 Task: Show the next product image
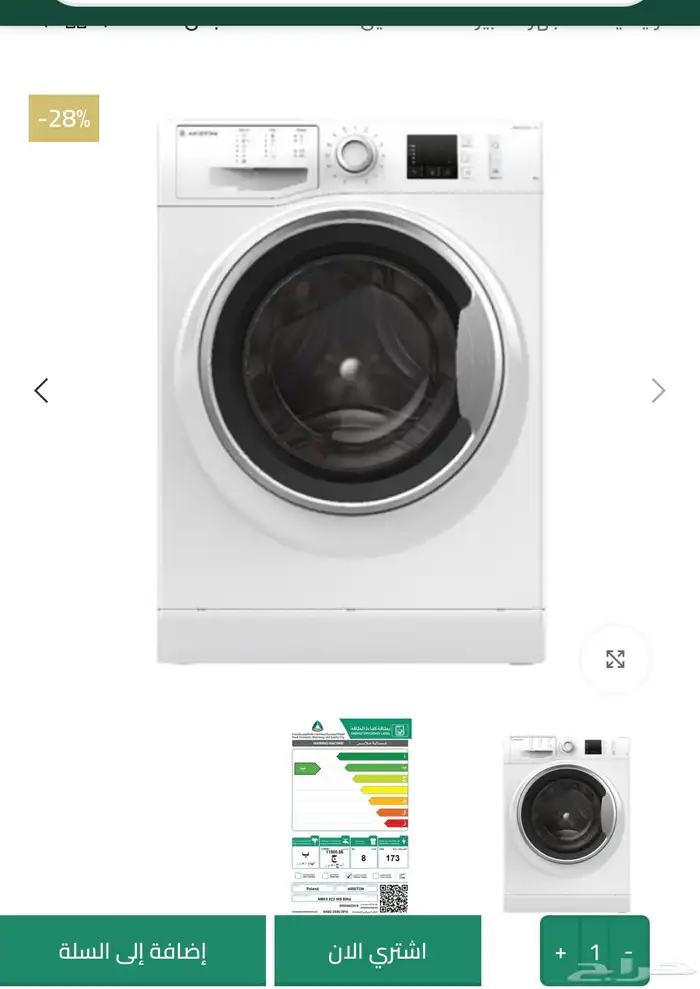click(x=658, y=390)
